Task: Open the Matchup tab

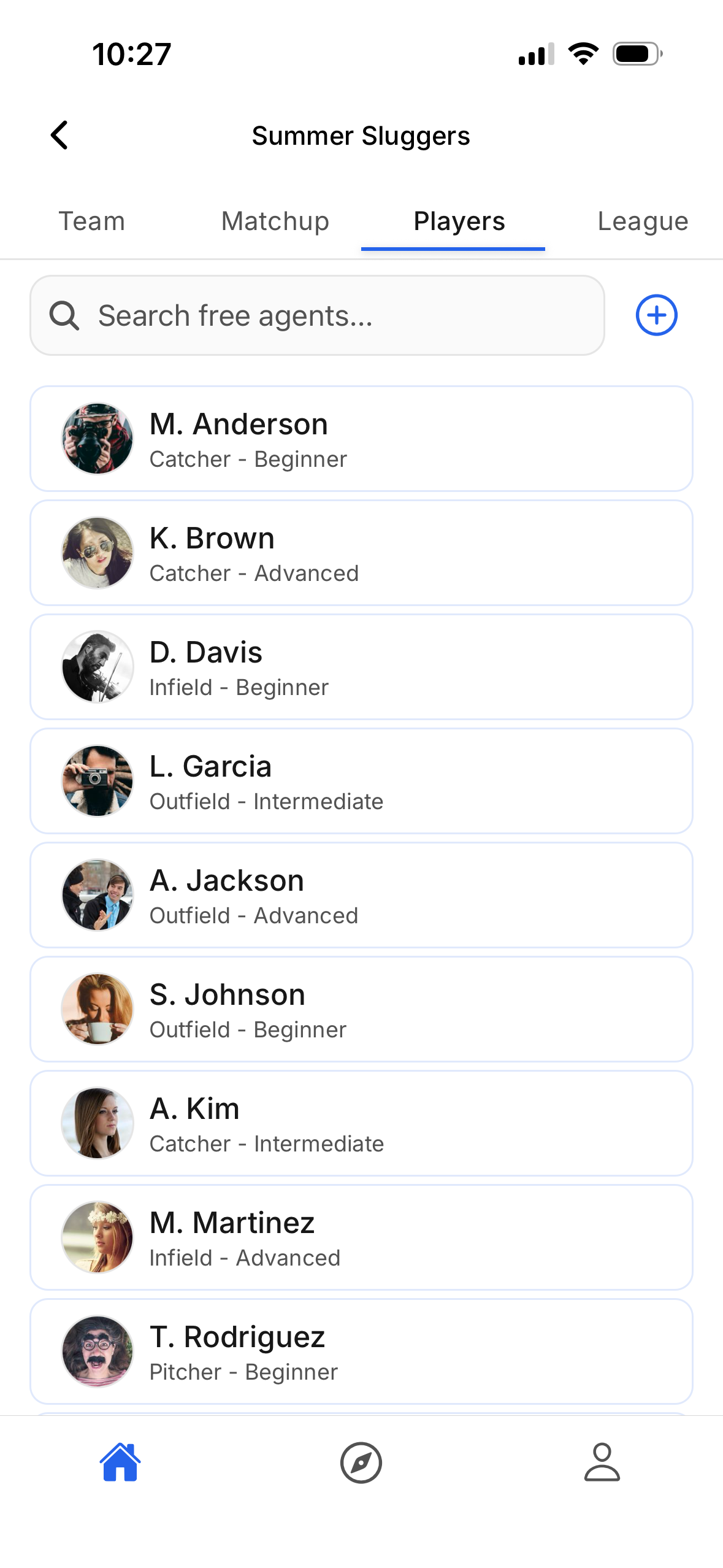Action: tap(275, 221)
